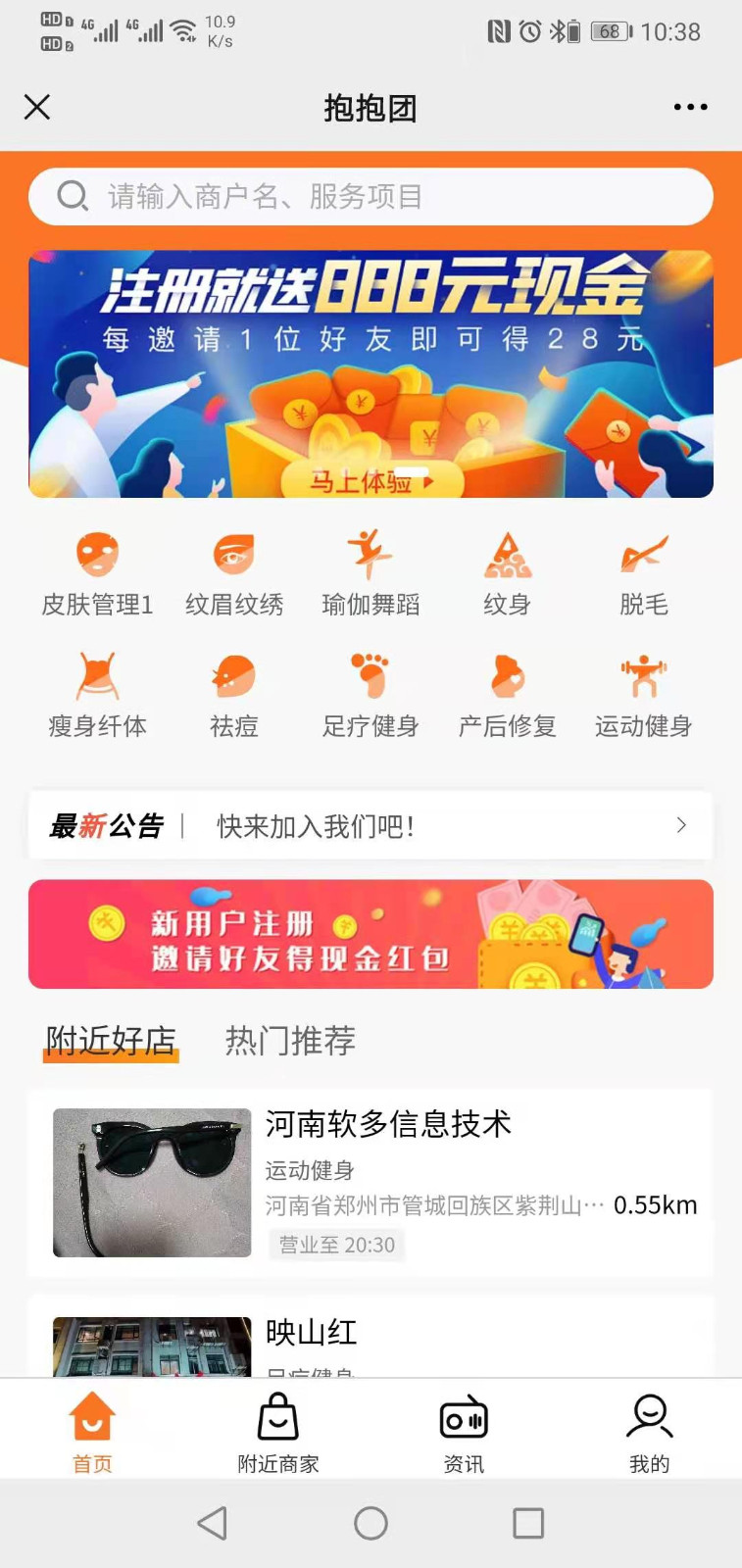The image size is (742, 1568).
Task: Open the 注册就送888元现金 banner
Action: pyautogui.click(x=371, y=373)
